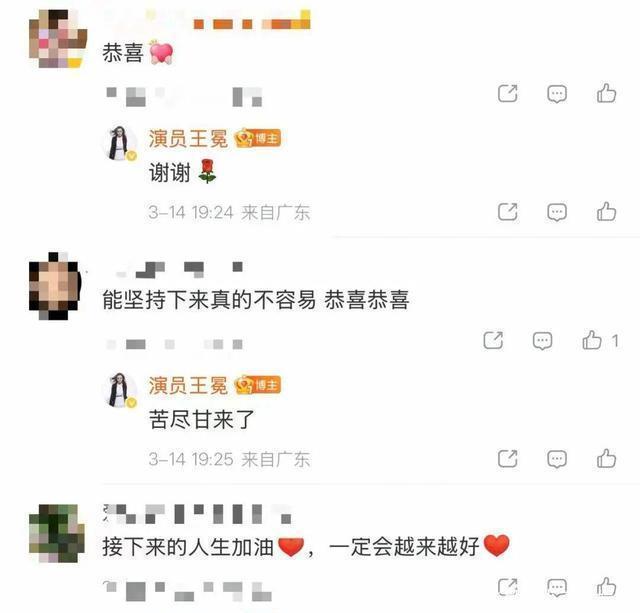
Task: Like the 恭喜 comment
Action: [x=606, y=94]
